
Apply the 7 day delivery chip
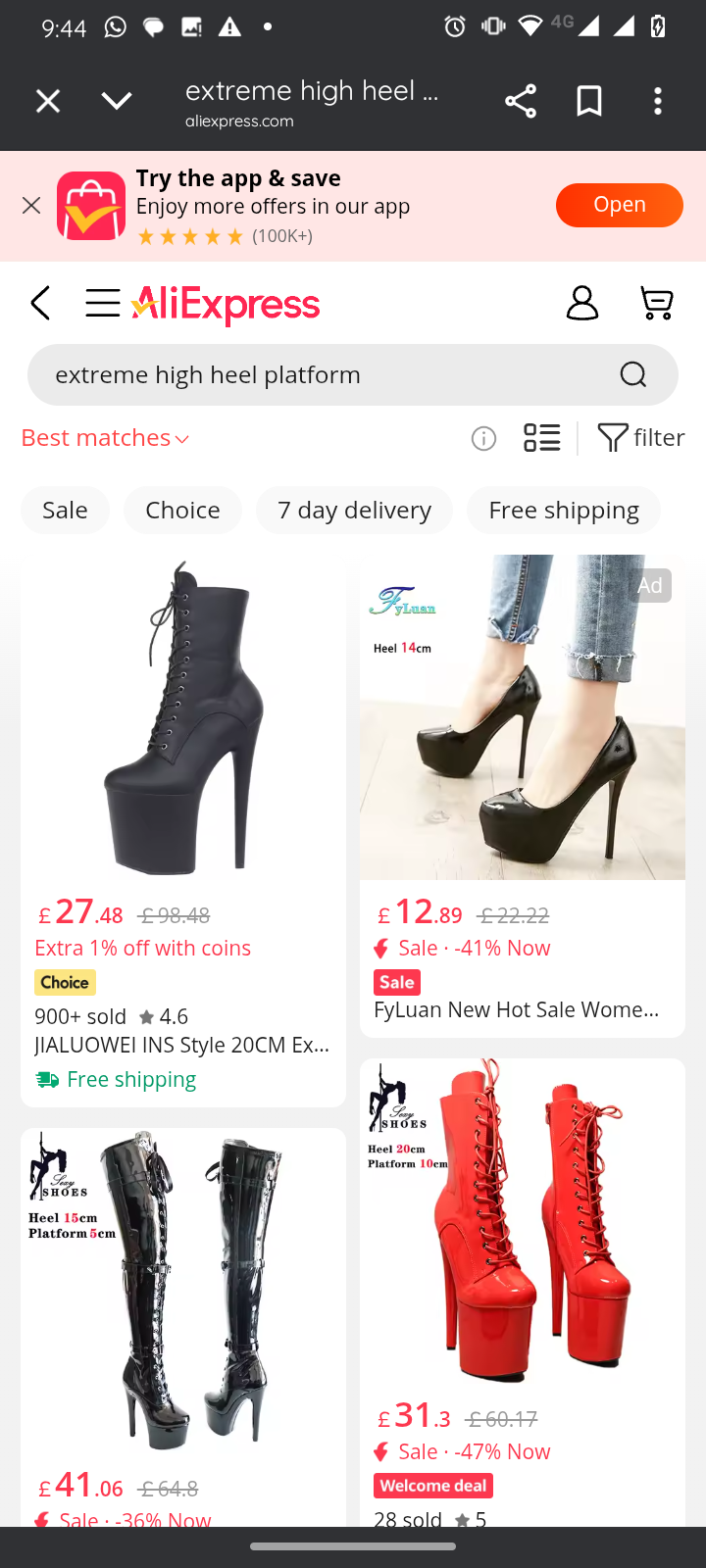(354, 511)
